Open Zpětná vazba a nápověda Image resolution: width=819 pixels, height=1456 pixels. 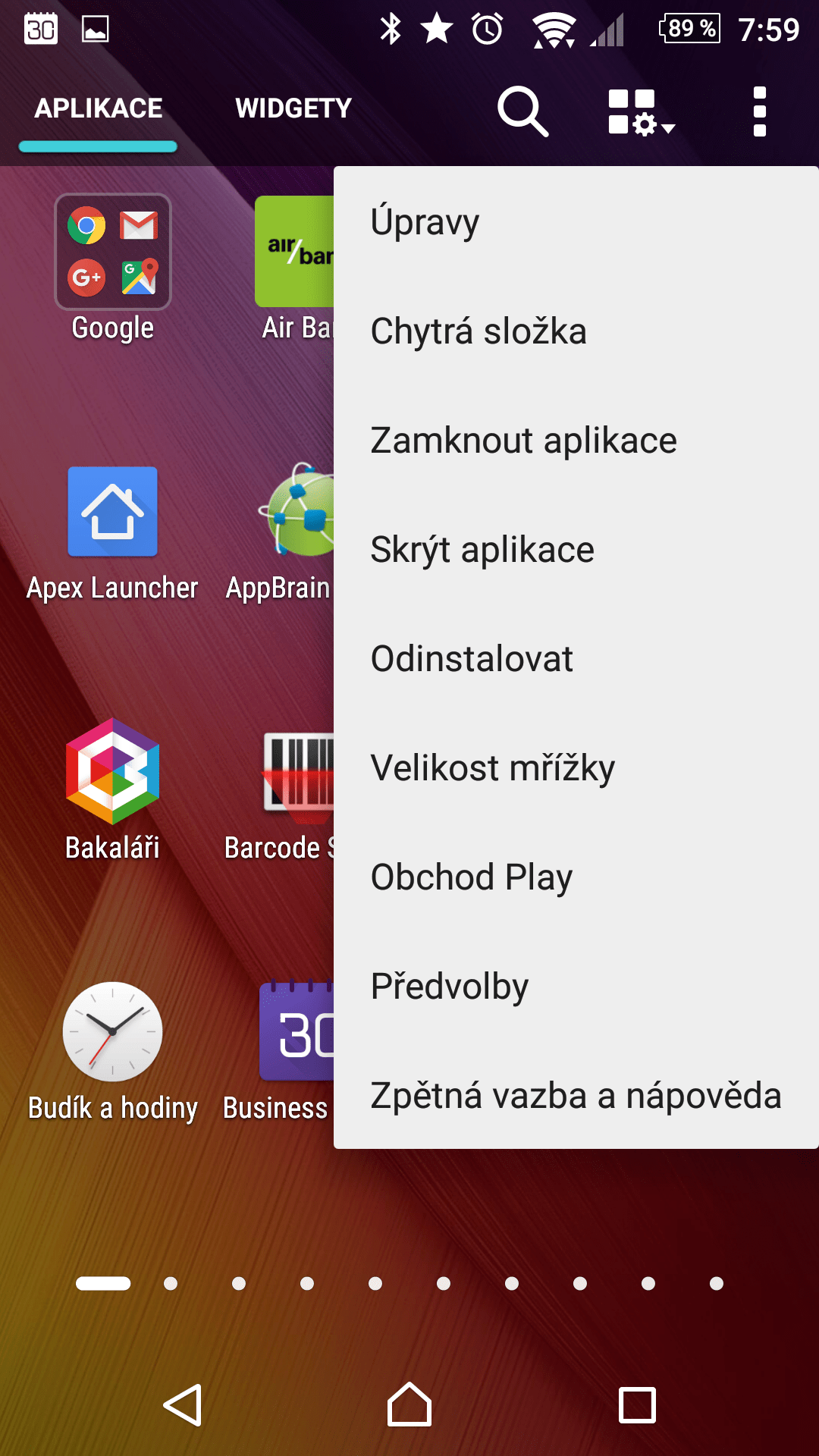576,1095
